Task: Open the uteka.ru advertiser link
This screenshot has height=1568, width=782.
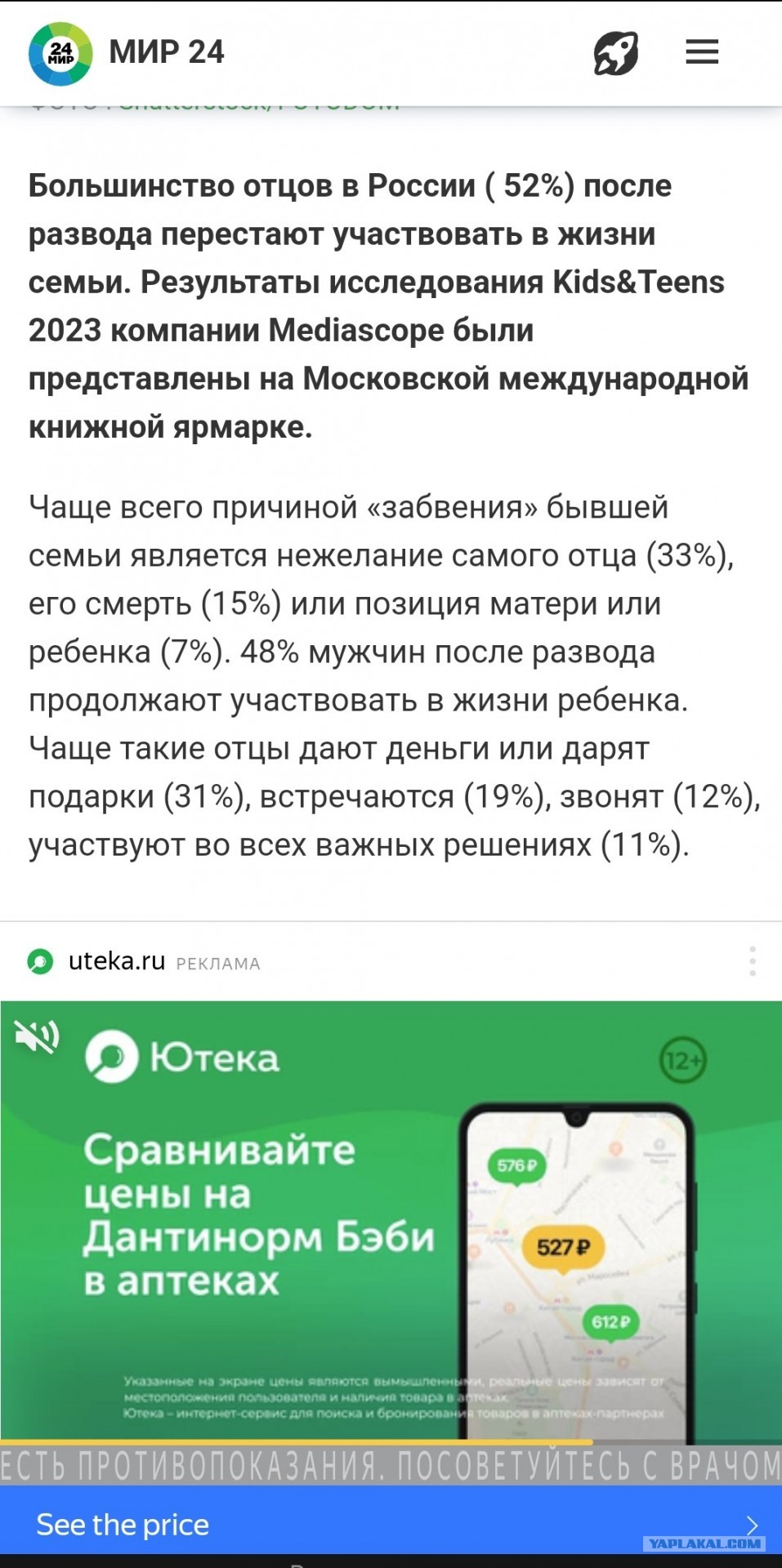Action: tap(116, 961)
